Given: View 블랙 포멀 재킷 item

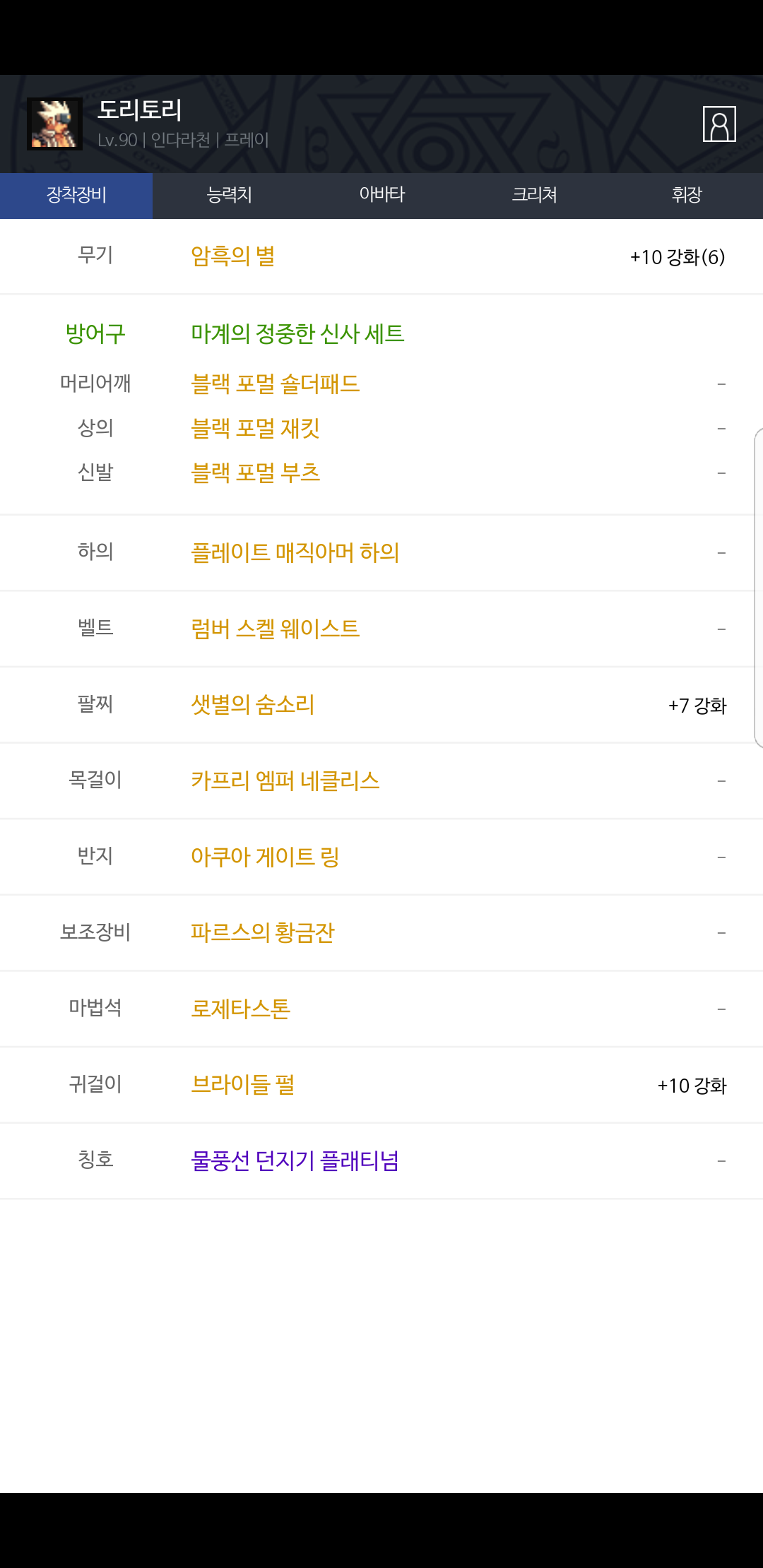Looking at the screenshot, I should click(256, 428).
